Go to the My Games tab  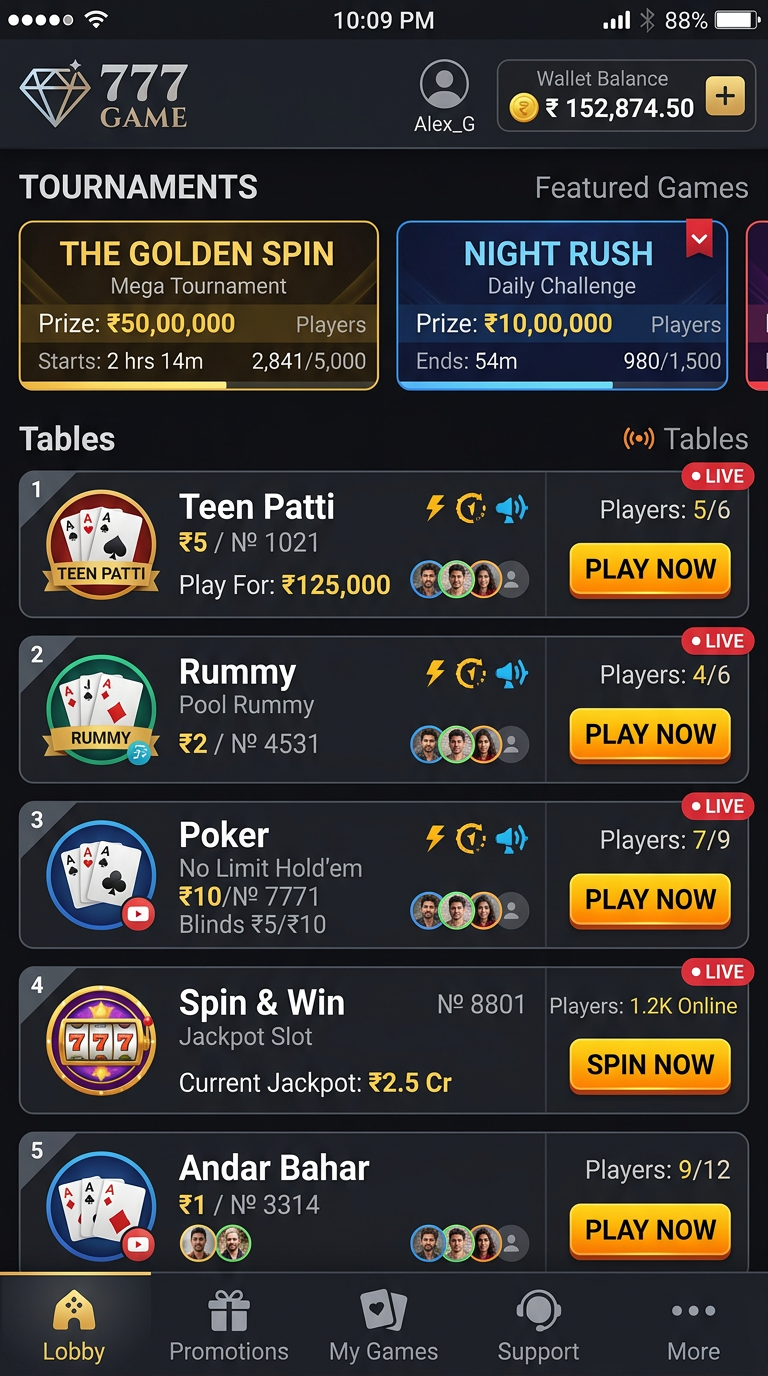tap(384, 1325)
